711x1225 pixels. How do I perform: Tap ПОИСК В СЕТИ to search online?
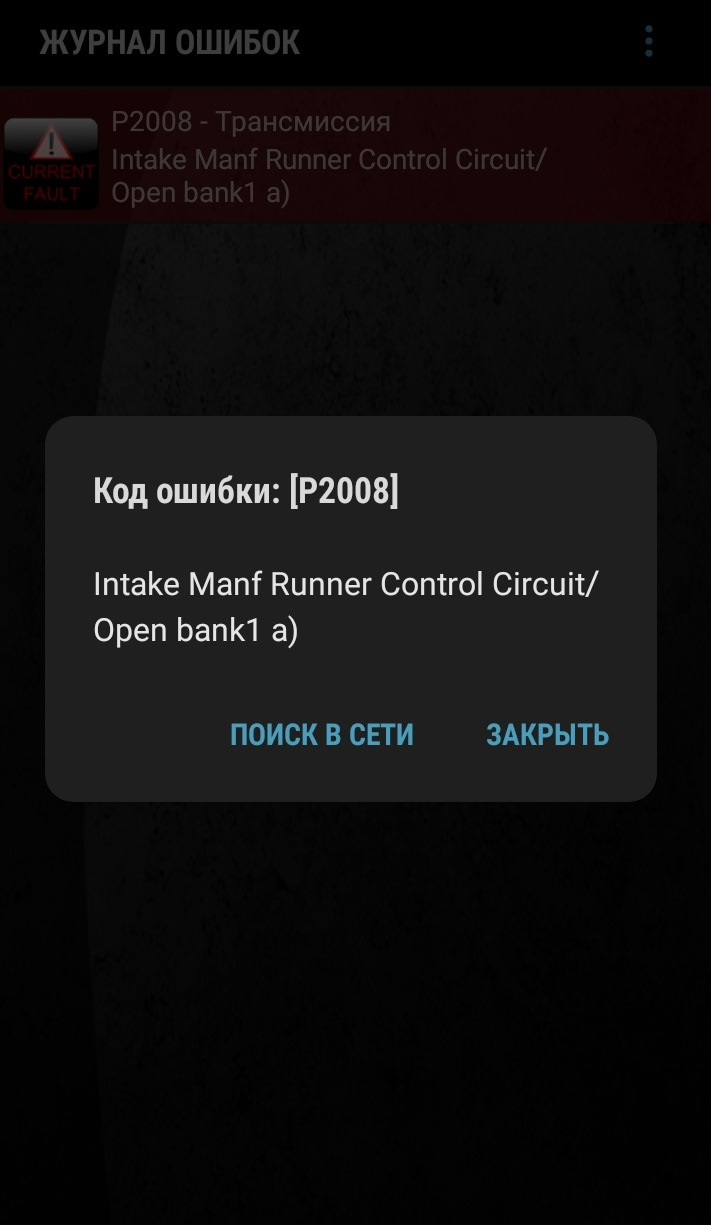(x=321, y=735)
